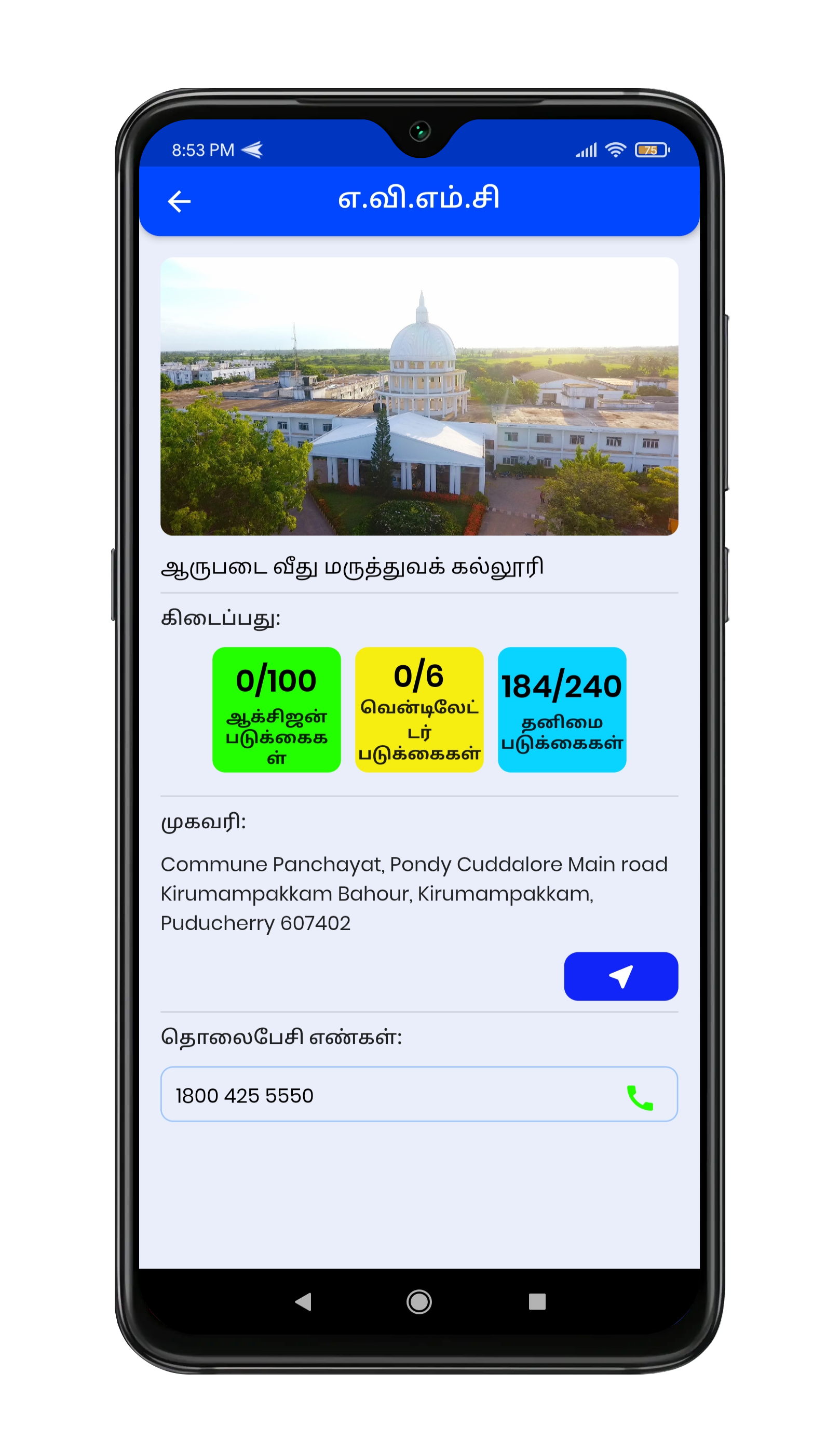Tap the system back button
This screenshot has width=840, height=1454.
pos(304,1302)
